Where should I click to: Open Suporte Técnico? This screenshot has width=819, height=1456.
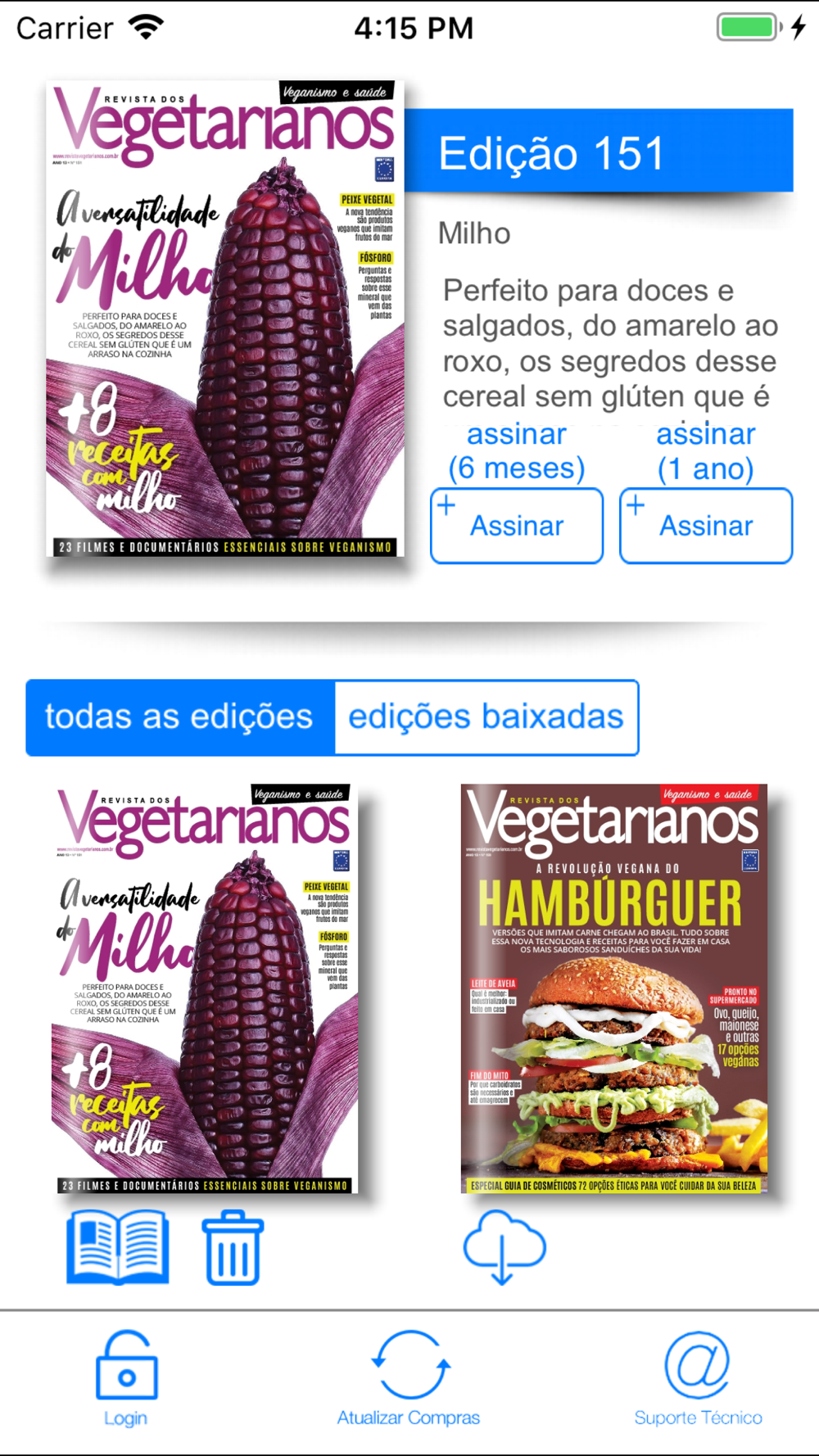click(x=699, y=1377)
